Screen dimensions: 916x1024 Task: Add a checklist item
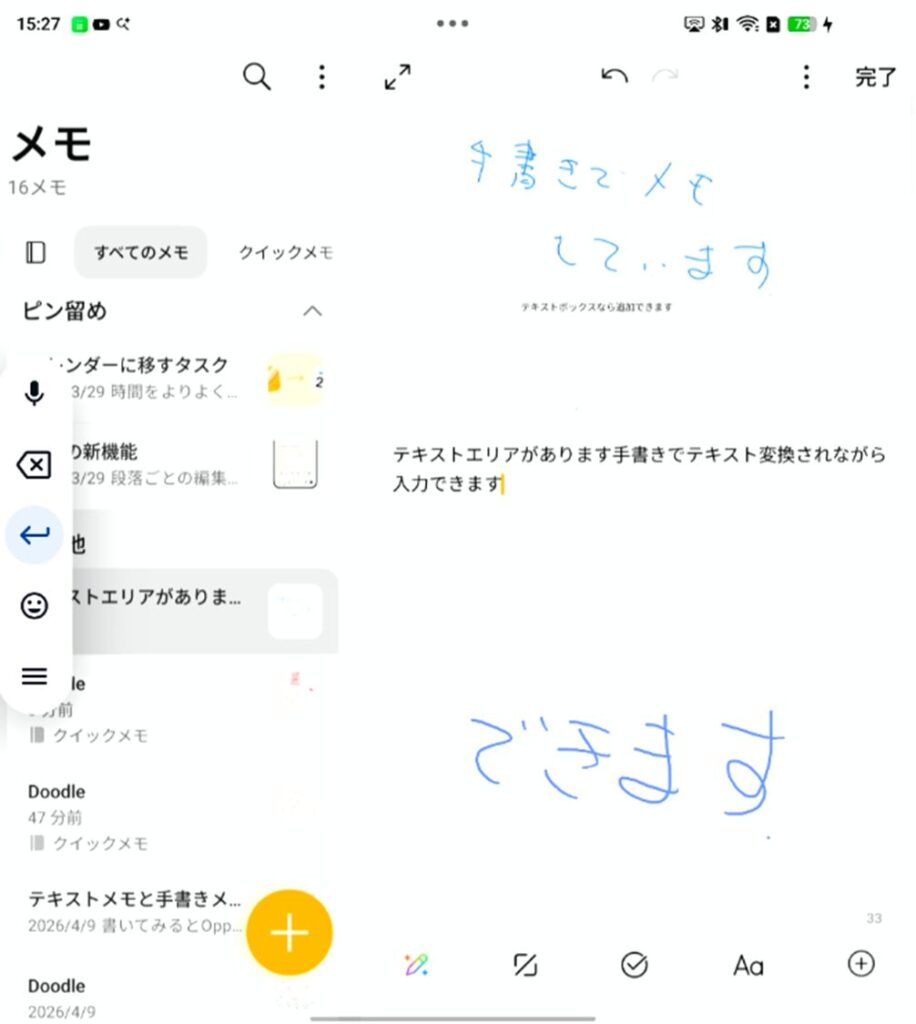pyautogui.click(x=634, y=964)
